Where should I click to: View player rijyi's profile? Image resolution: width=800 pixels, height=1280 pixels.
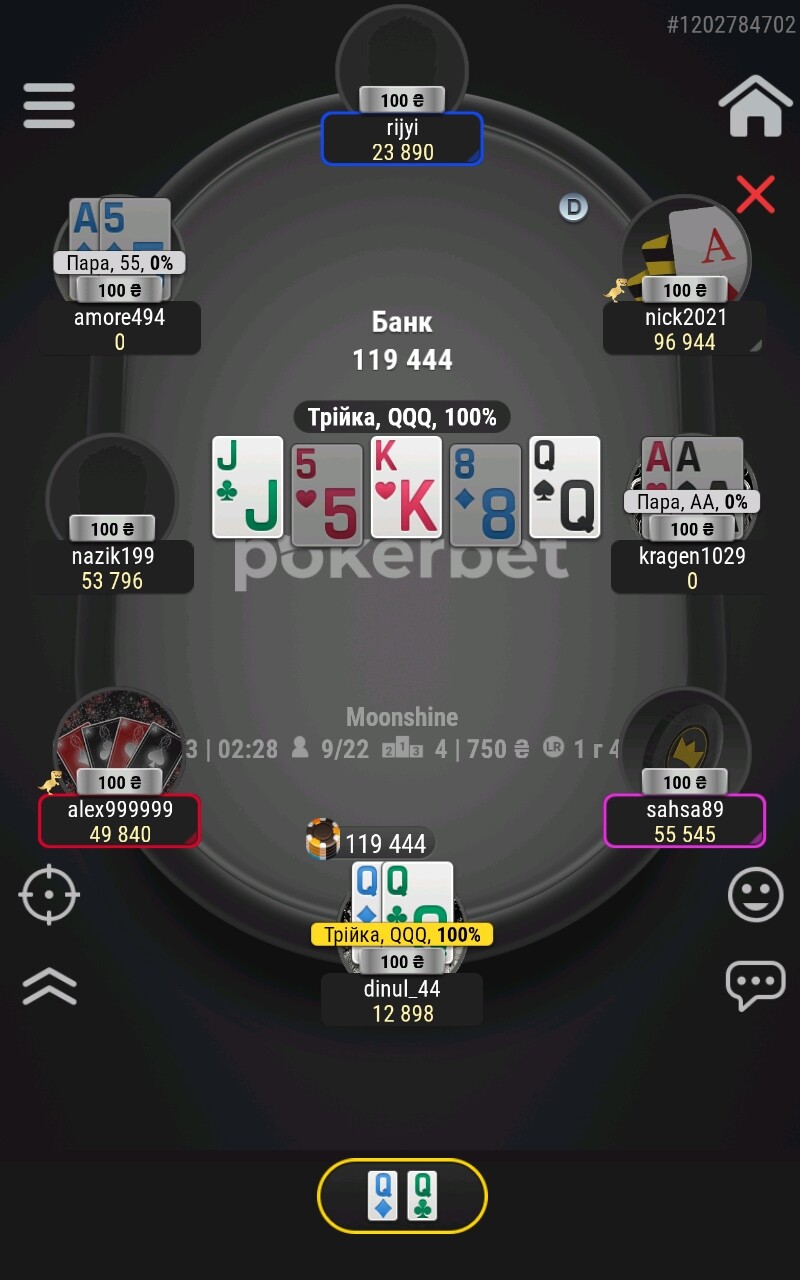point(402,138)
